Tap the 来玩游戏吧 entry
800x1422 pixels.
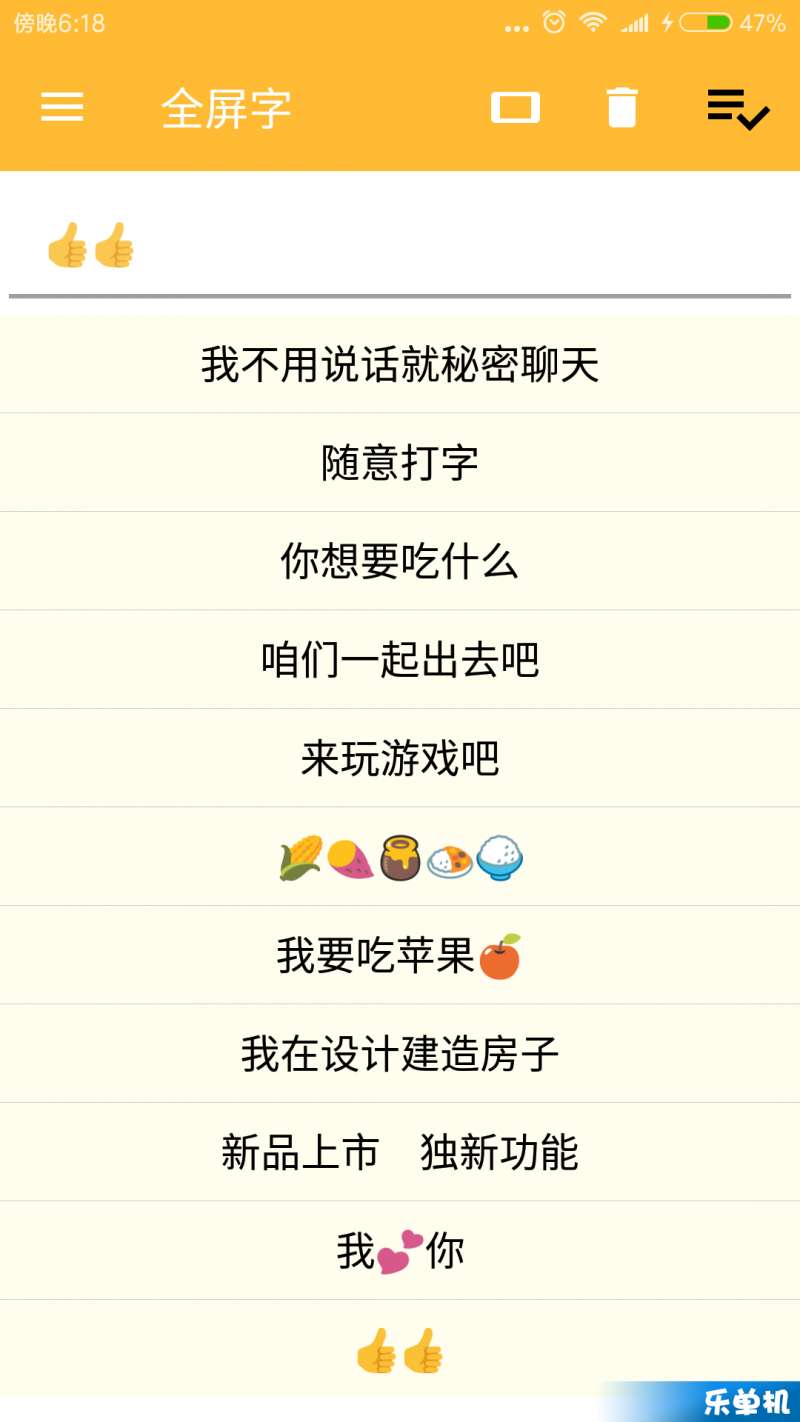click(400, 758)
